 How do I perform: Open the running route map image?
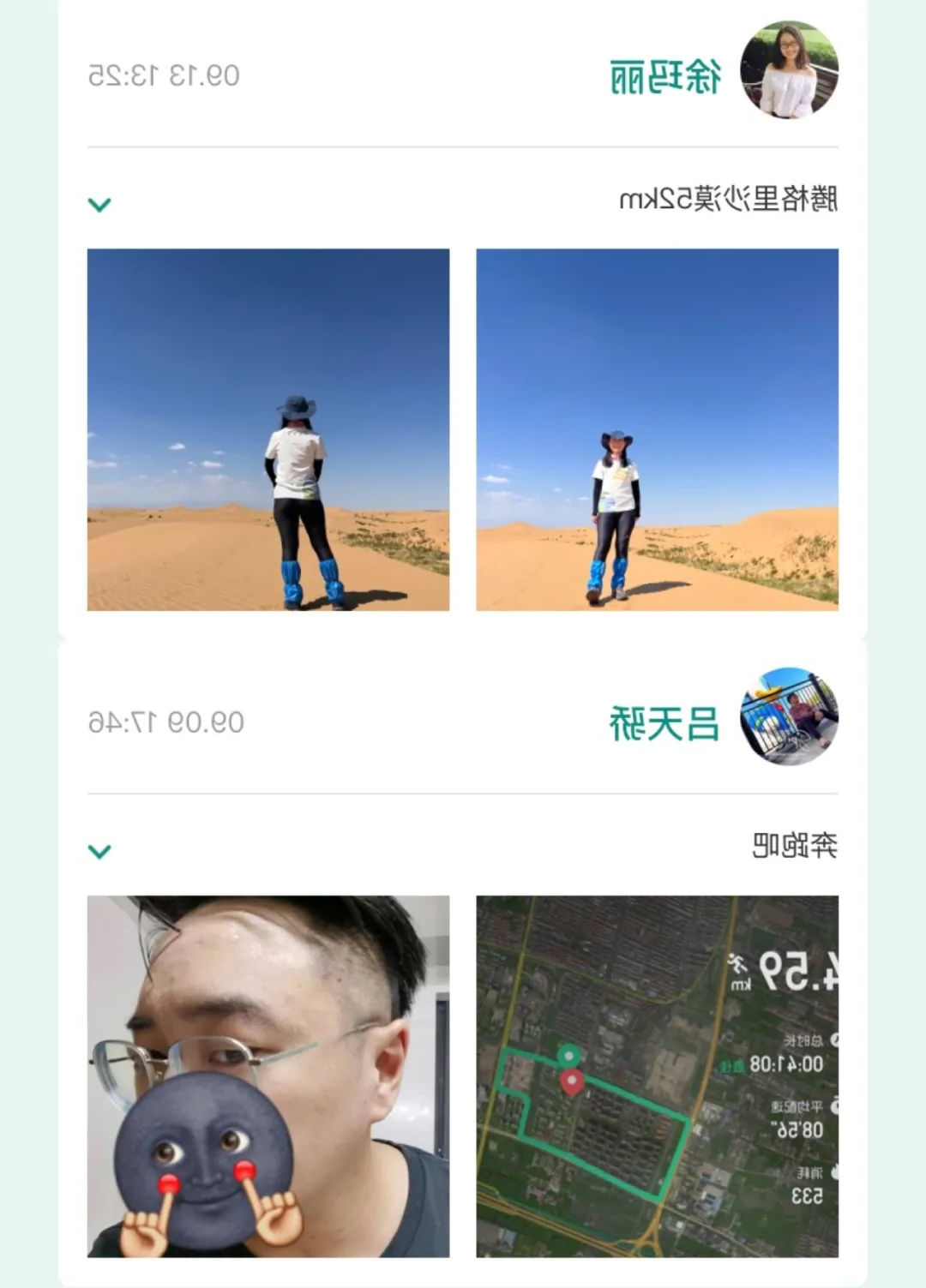coord(657,1076)
